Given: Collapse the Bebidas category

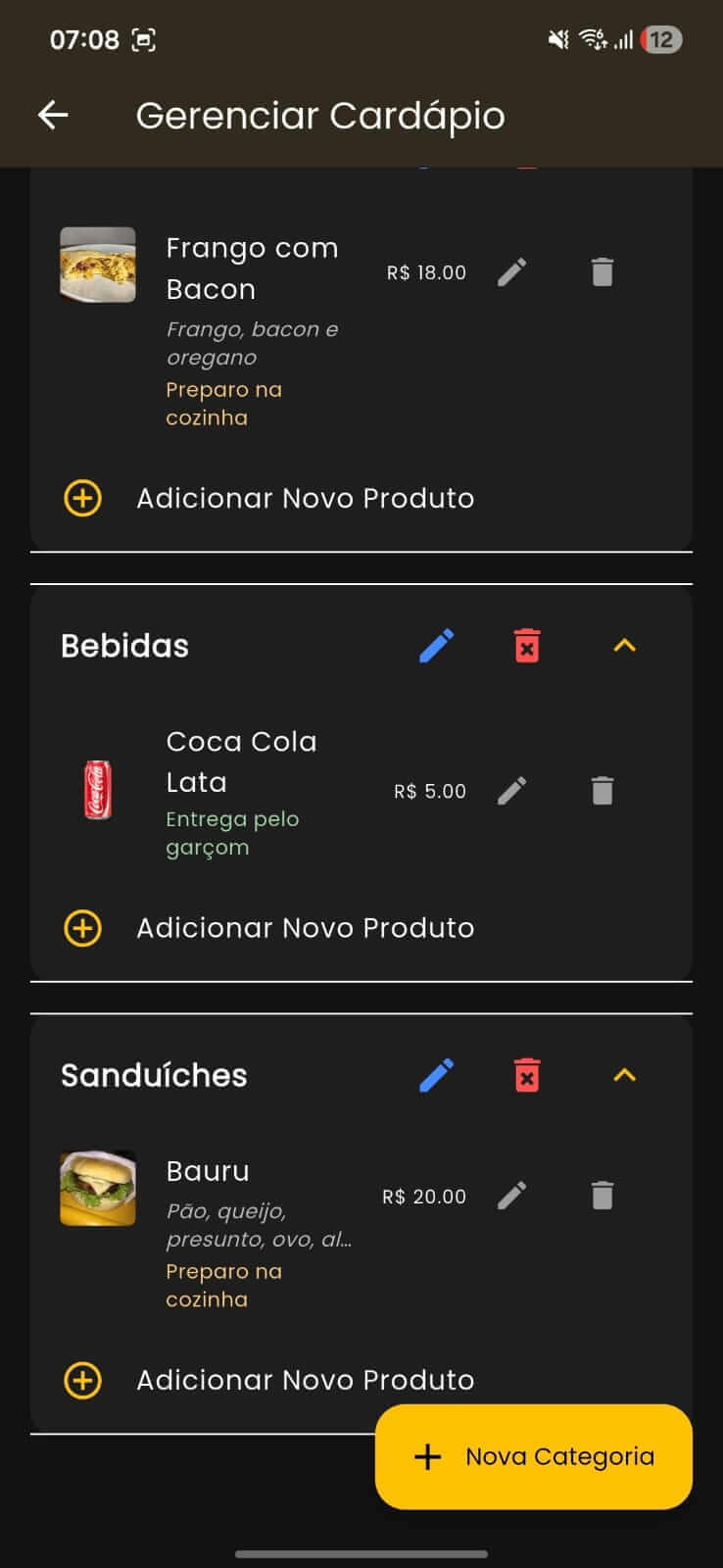Looking at the screenshot, I should coord(624,646).
